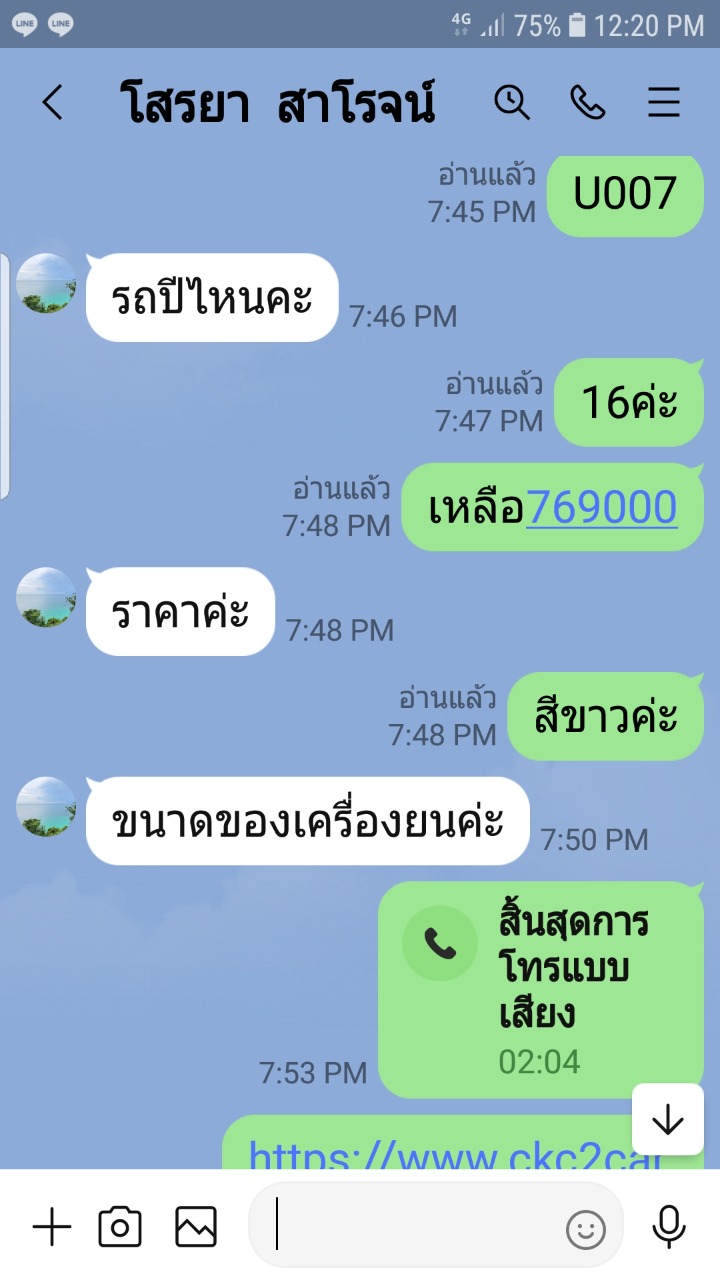The image size is (720, 1280).
Task: Jump to latest message with down arrow
Action: [x=667, y=1120]
